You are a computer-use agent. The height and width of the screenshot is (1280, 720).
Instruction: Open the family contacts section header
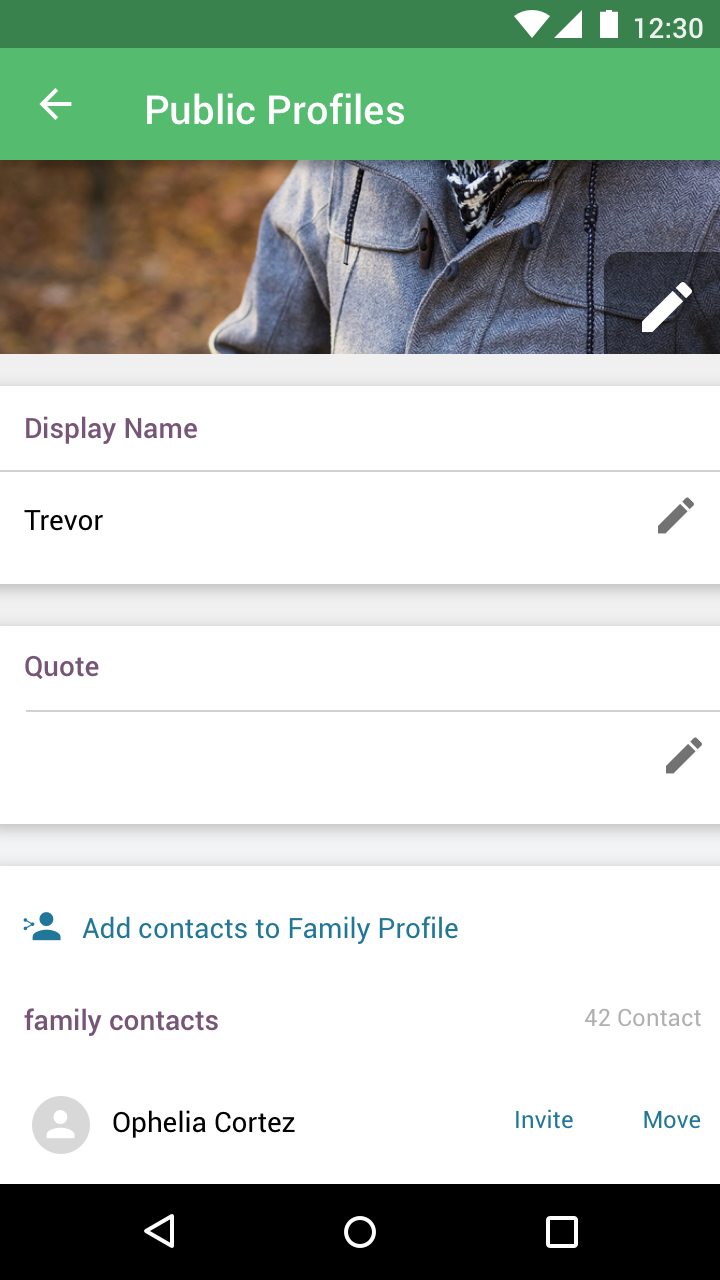121,1020
